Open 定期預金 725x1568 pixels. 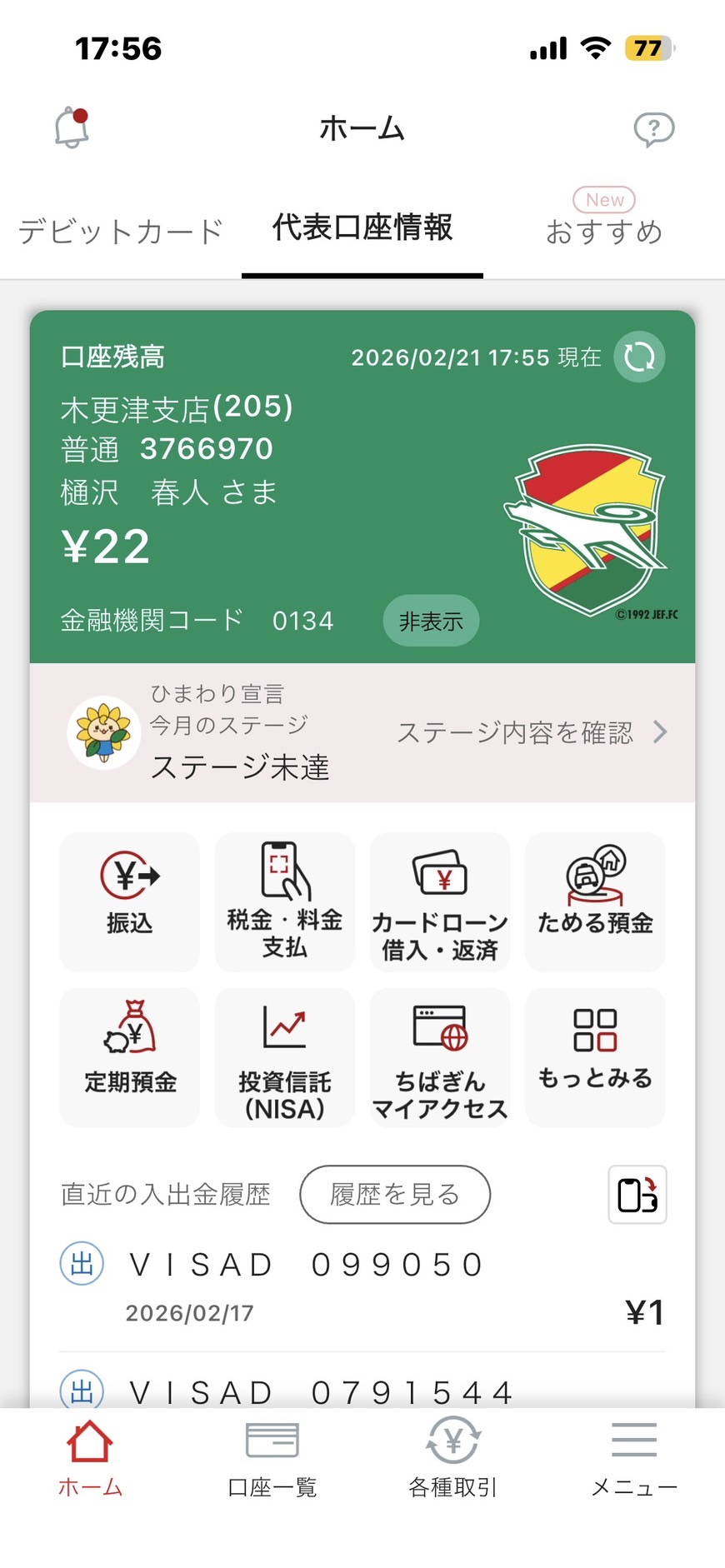130,1056
